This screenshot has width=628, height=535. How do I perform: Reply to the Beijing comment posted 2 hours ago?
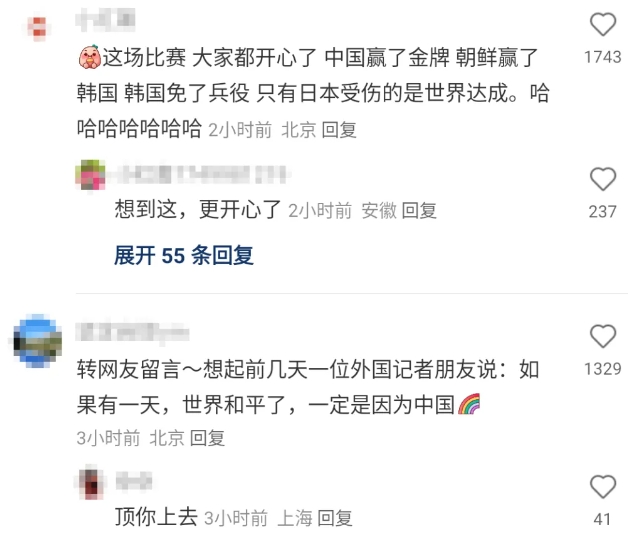coord(339,130)
